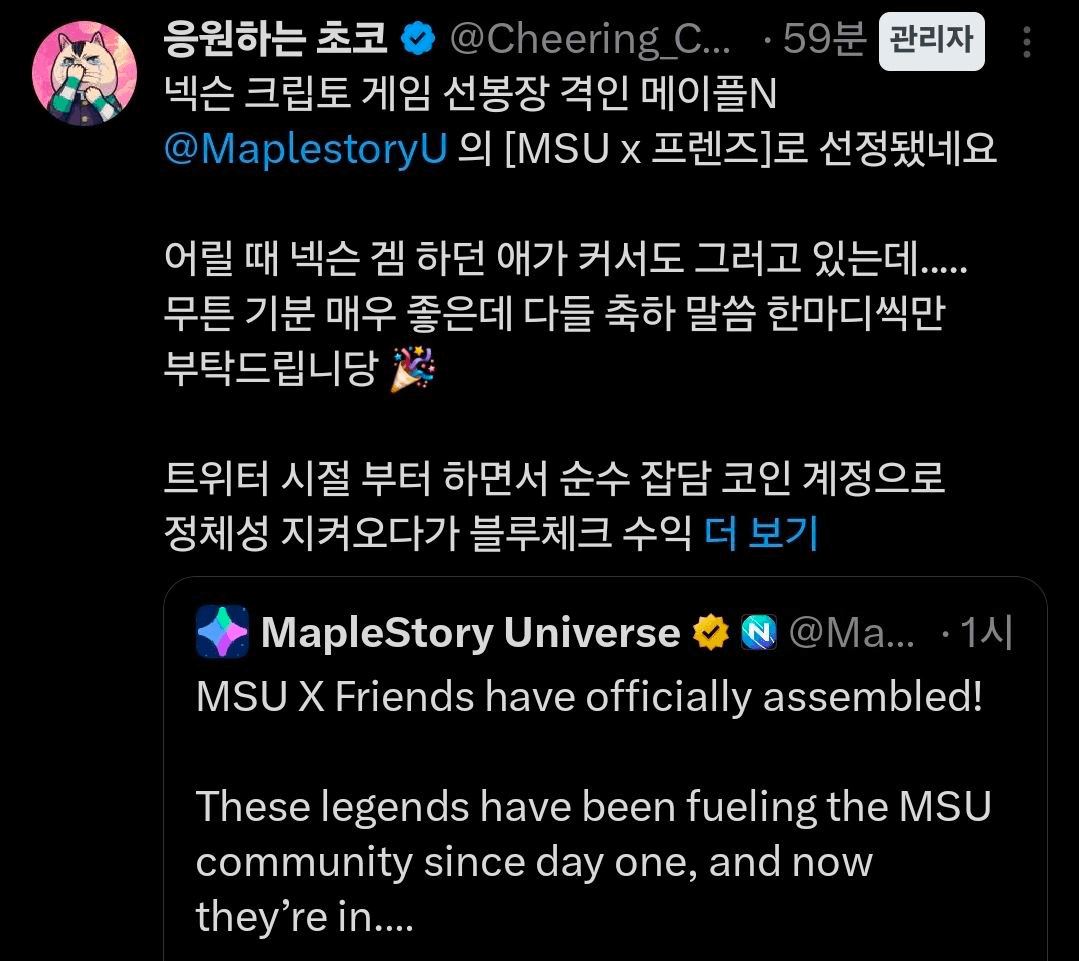Open the tweet's overflow menu

1027,41
